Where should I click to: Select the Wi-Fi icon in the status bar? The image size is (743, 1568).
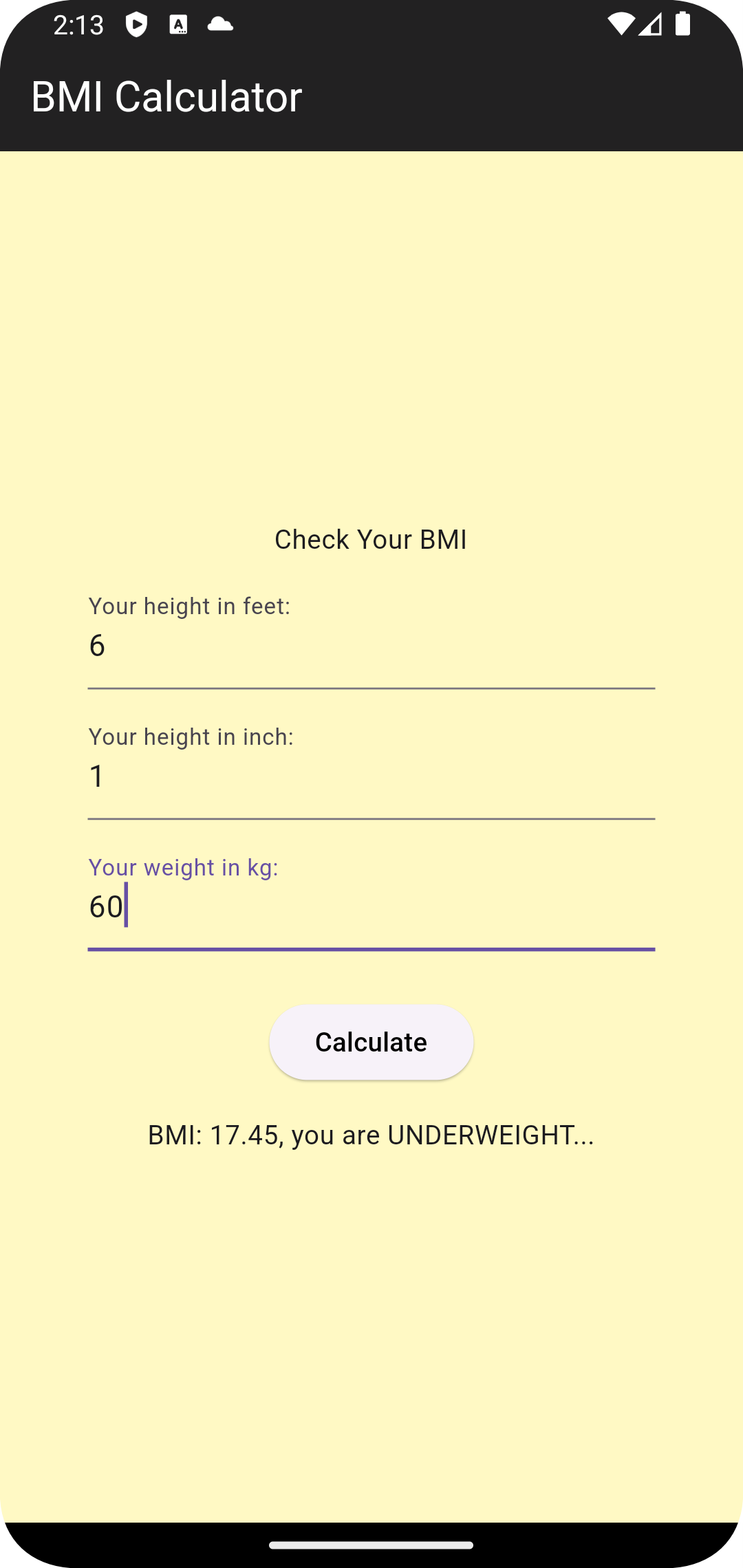[x=620, y=25]
